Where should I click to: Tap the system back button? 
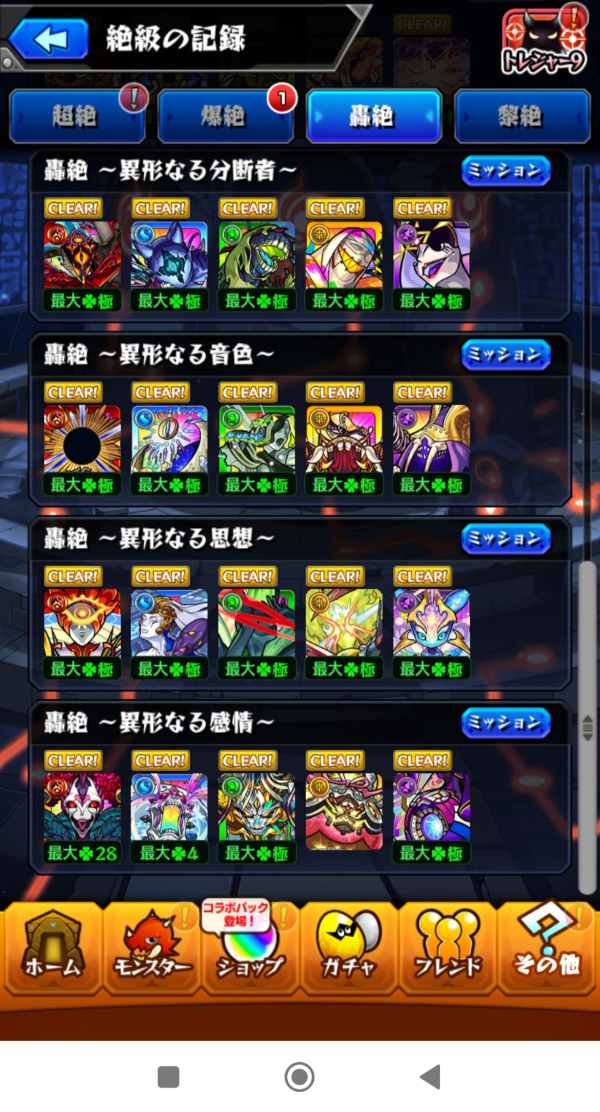pyautogui.click(x=430, y=1076)
